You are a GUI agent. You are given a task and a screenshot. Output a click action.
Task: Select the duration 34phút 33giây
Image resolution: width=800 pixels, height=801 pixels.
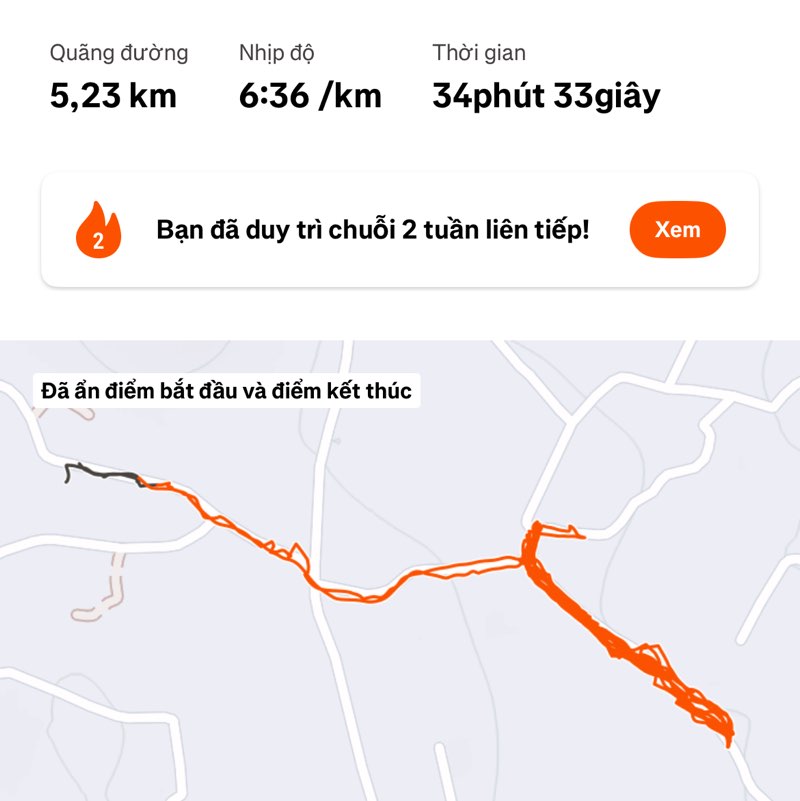[x=545, y=97]
